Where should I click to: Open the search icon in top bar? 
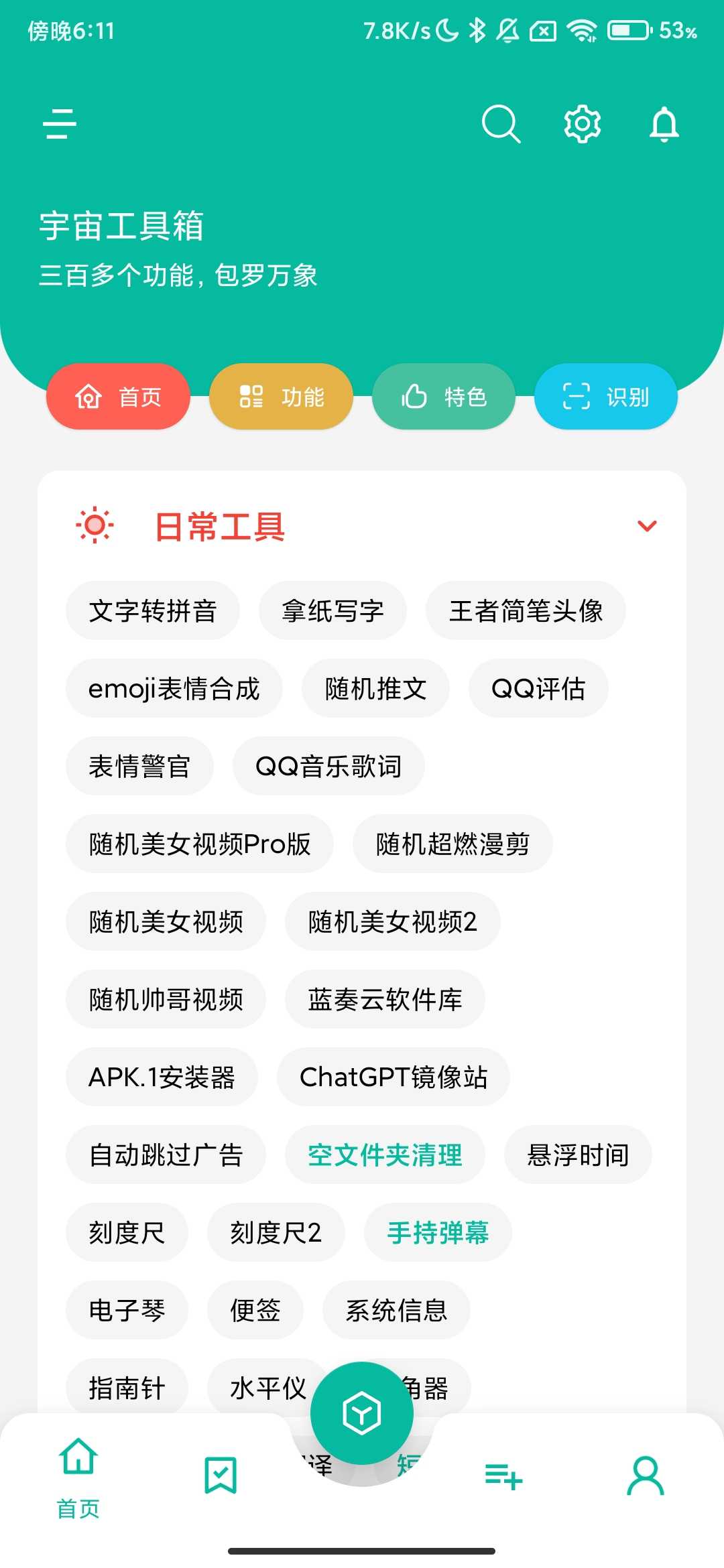[500, 123]
